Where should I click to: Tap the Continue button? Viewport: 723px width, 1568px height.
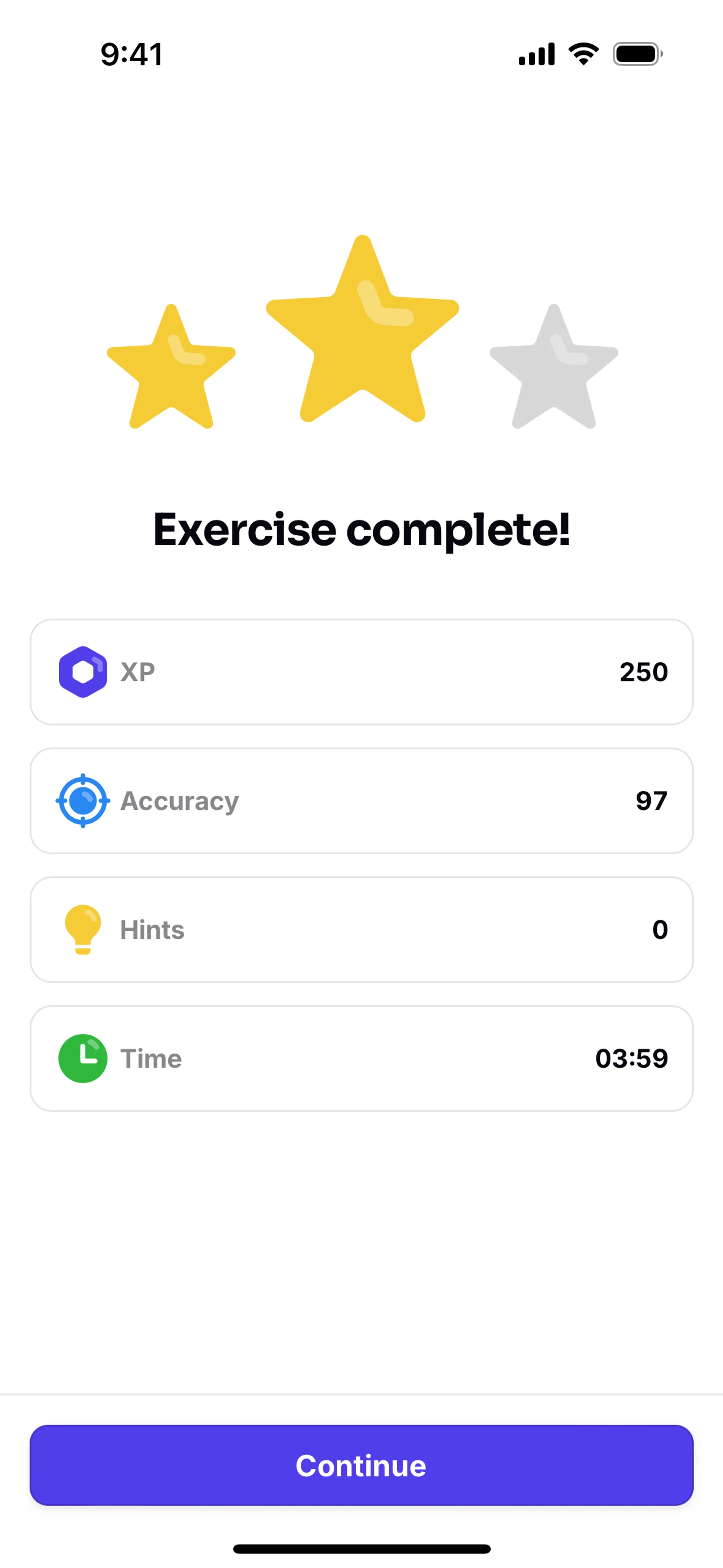pyautogui.click(x=361, y=1464)
